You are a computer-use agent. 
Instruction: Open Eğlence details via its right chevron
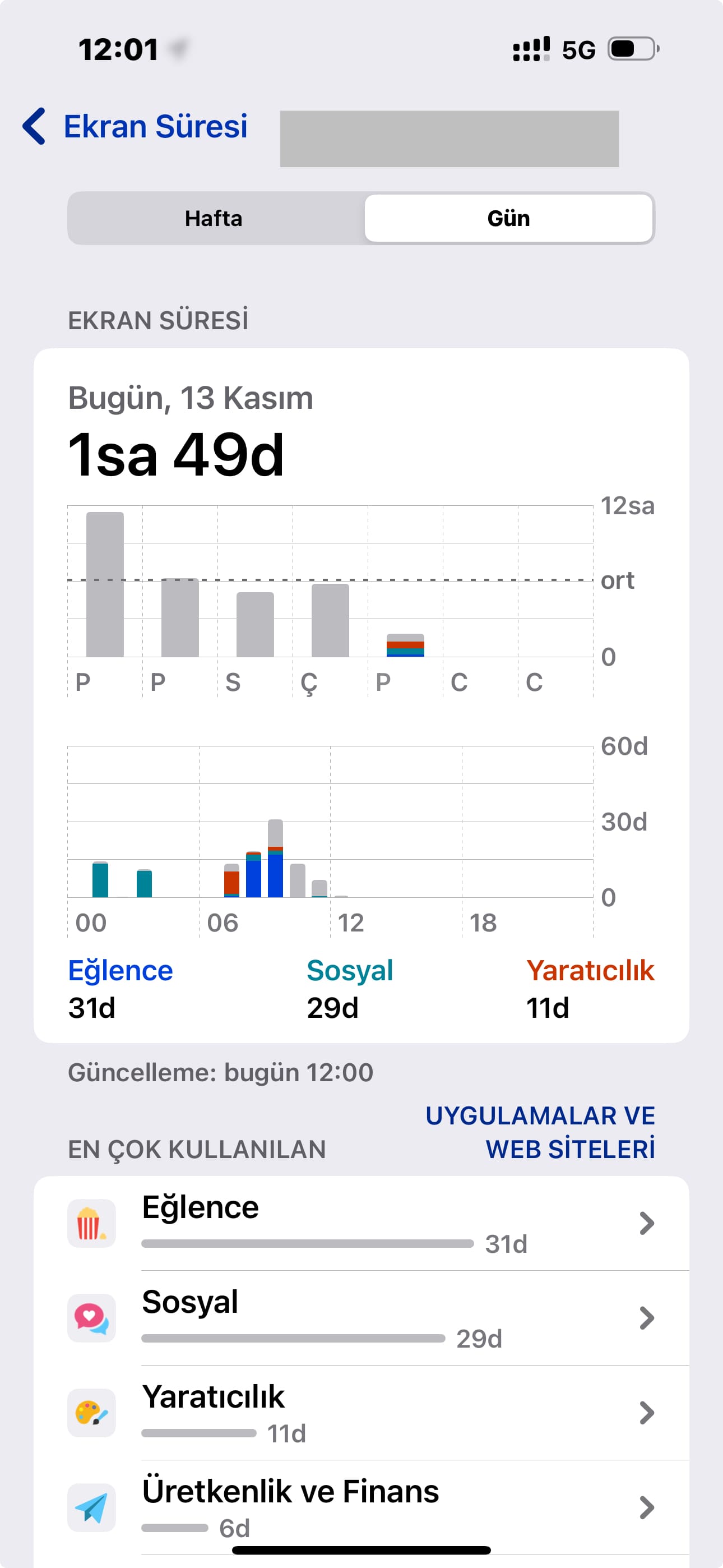pyautogui.click(x=647, y=1224)
